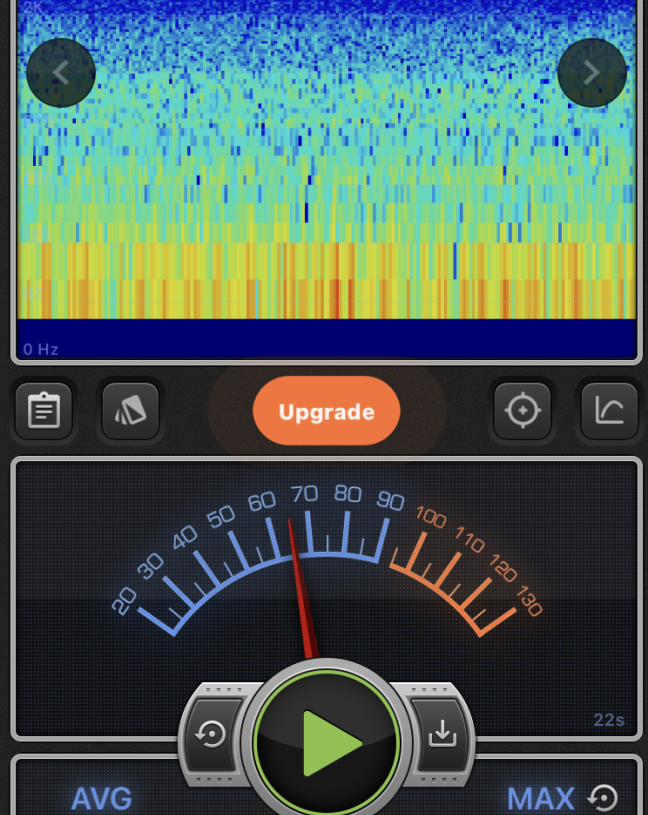Tap the orange Upgrade button
This screenshot has height=815, width=648.
[x=326, y=411]
